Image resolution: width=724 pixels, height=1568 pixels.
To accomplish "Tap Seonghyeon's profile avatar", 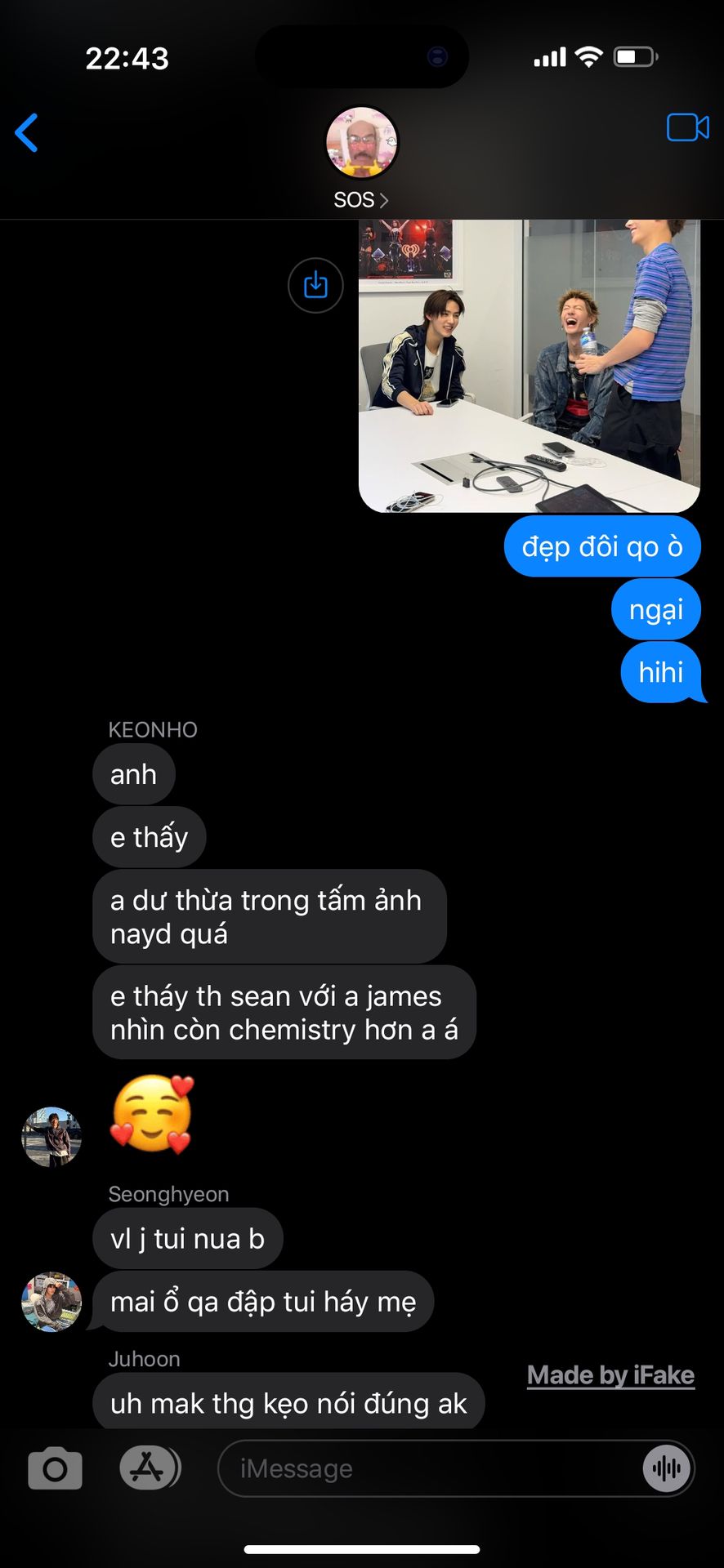I will point(51,1301).
